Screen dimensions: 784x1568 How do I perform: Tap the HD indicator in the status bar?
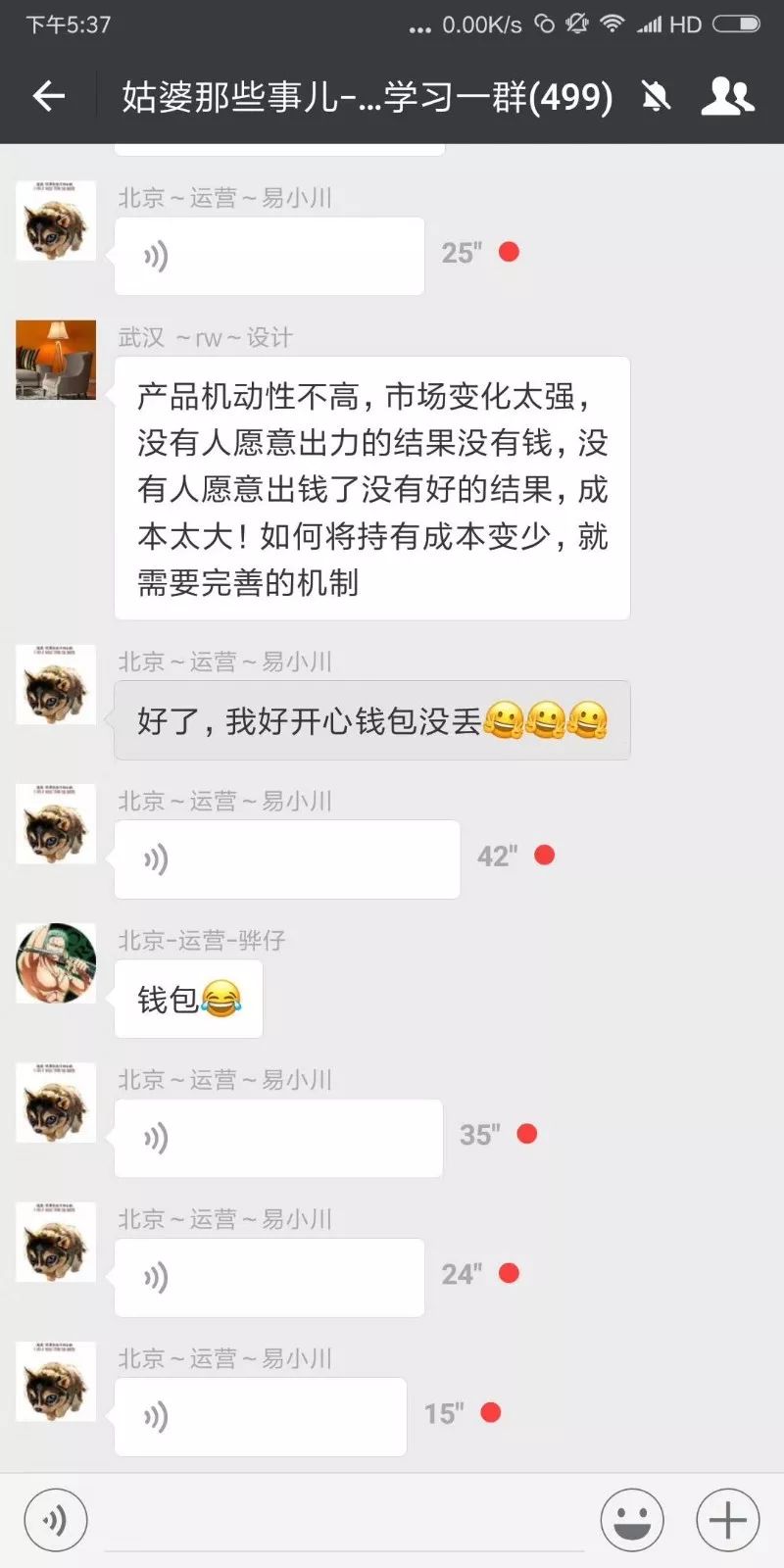tap(686, 24)
